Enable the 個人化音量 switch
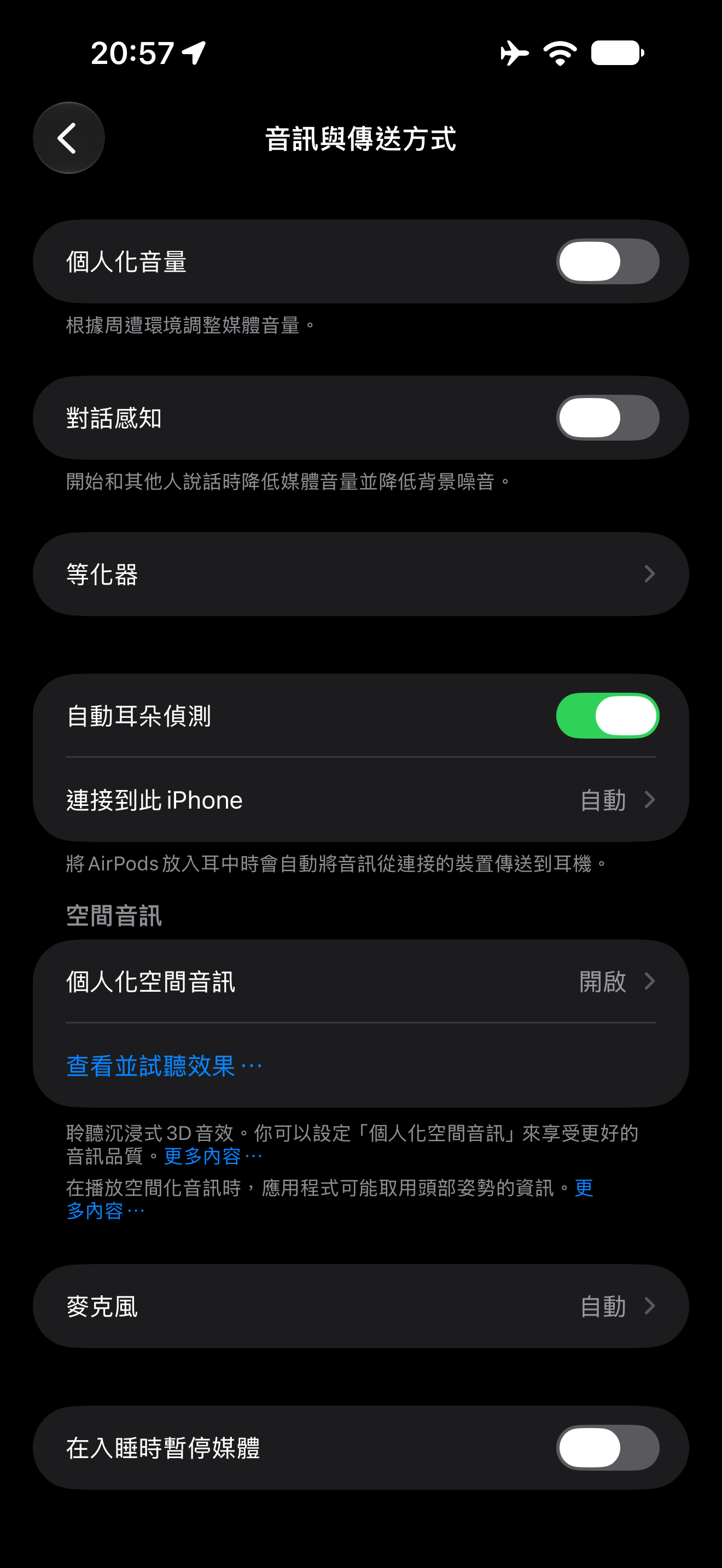This screenshot has height=1568, width=722. (x=607, y=262)
